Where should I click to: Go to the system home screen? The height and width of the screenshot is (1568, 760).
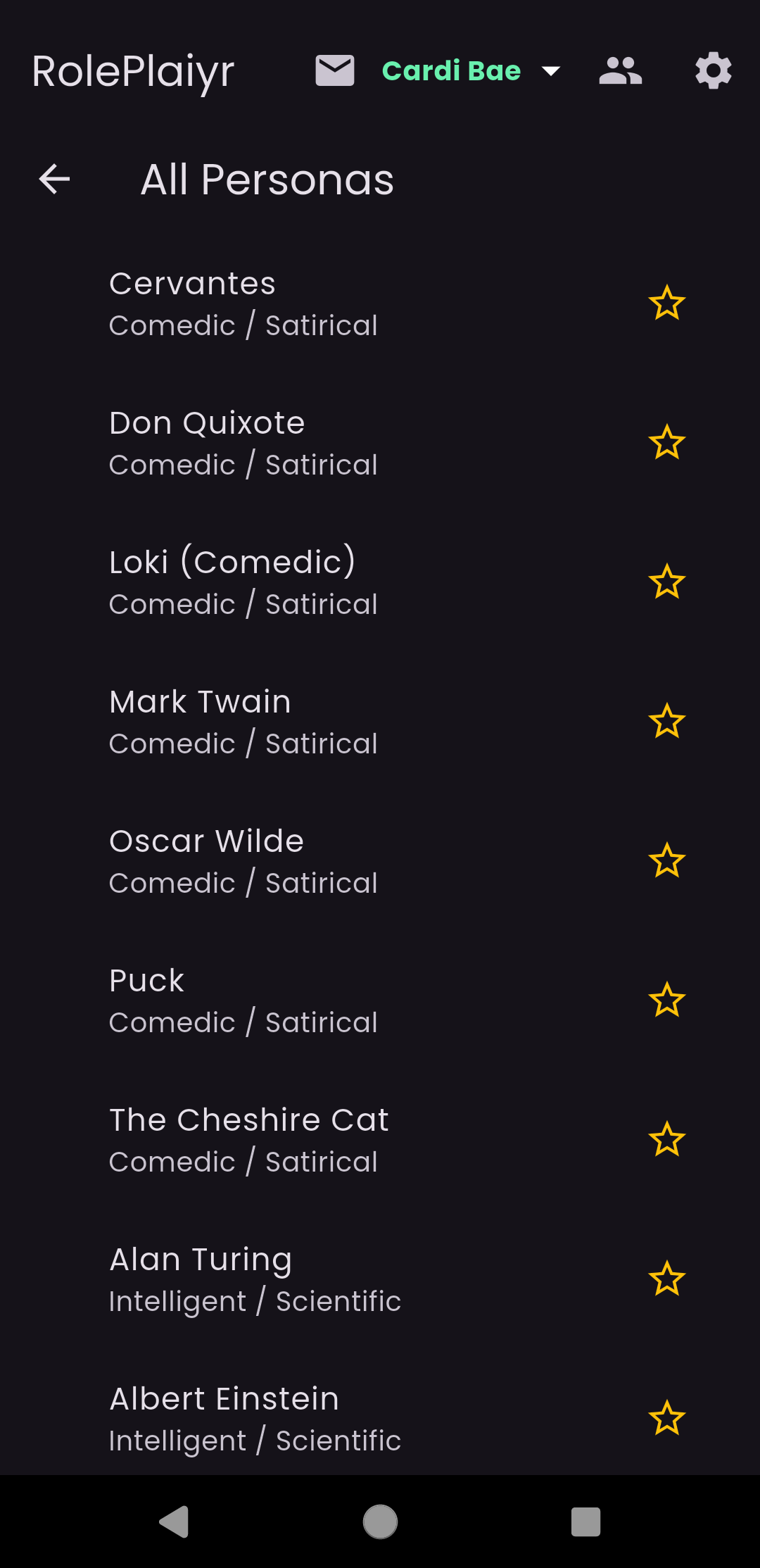click(x=380, y=1522)
